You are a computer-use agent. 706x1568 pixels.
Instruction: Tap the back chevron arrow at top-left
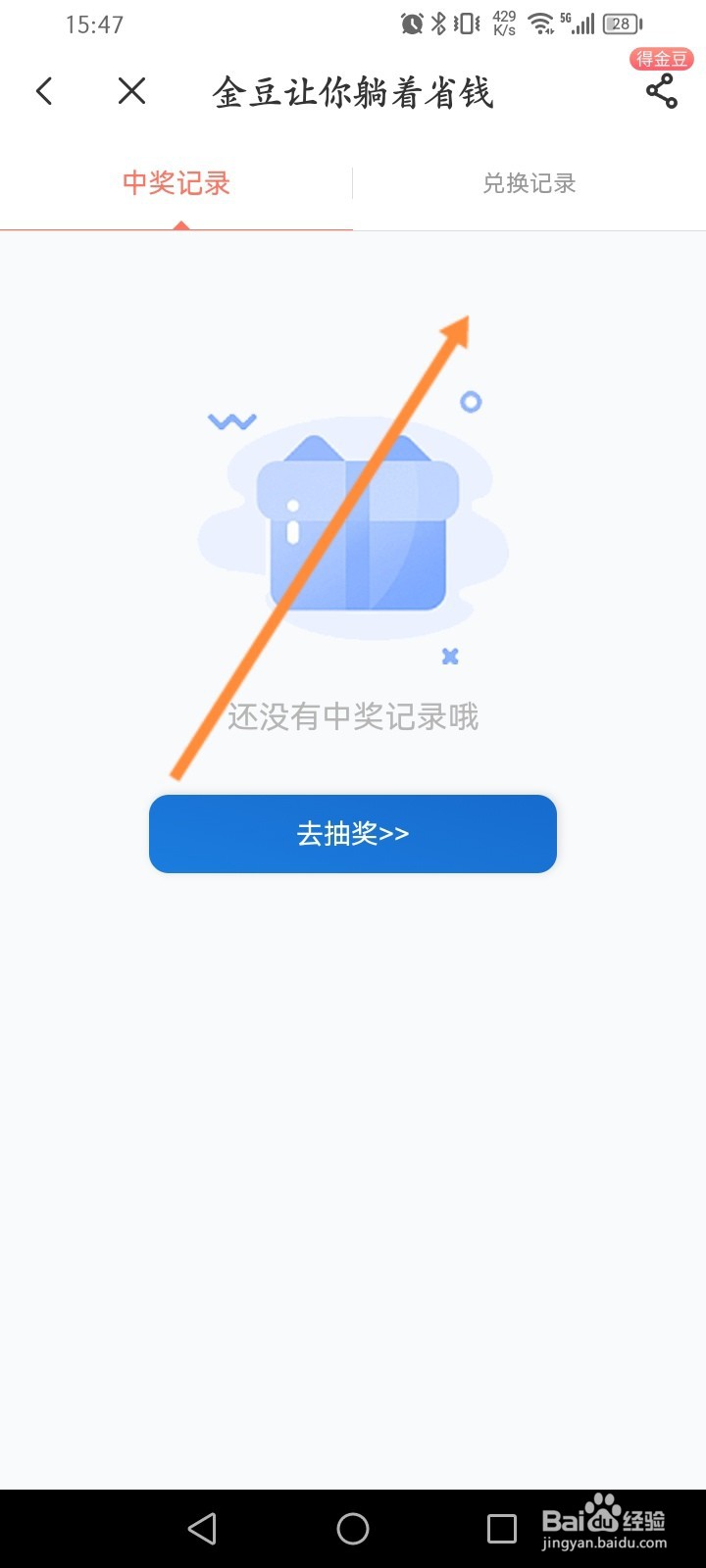click(x=43, y=90)
